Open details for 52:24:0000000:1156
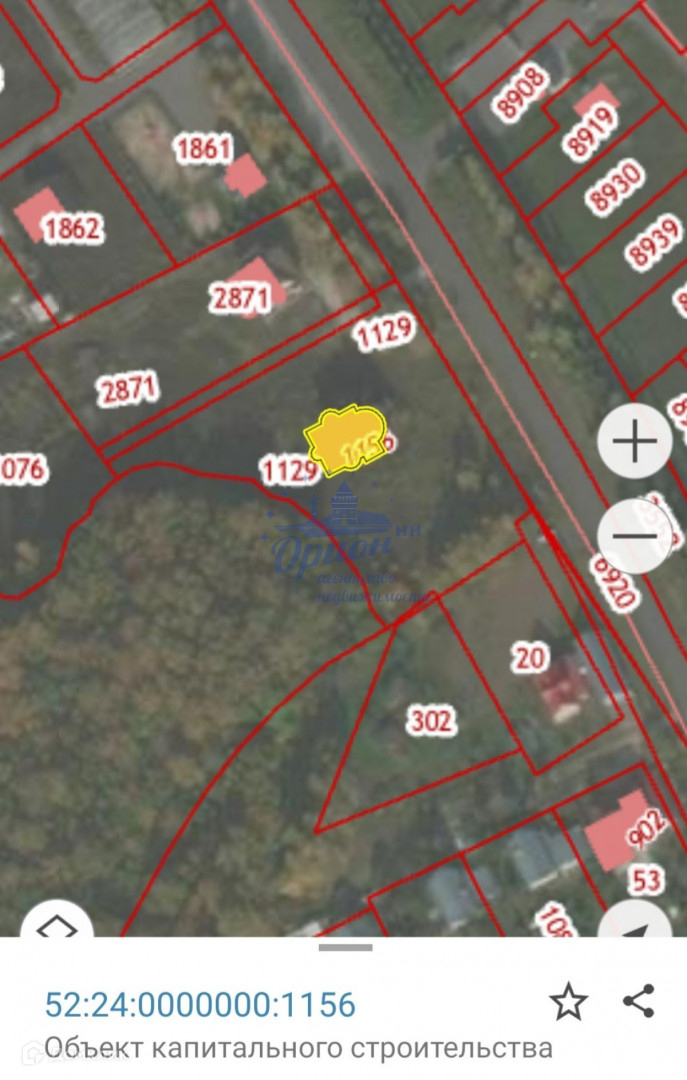This screenshot has height=1080, width=687. coord(200,1004)
